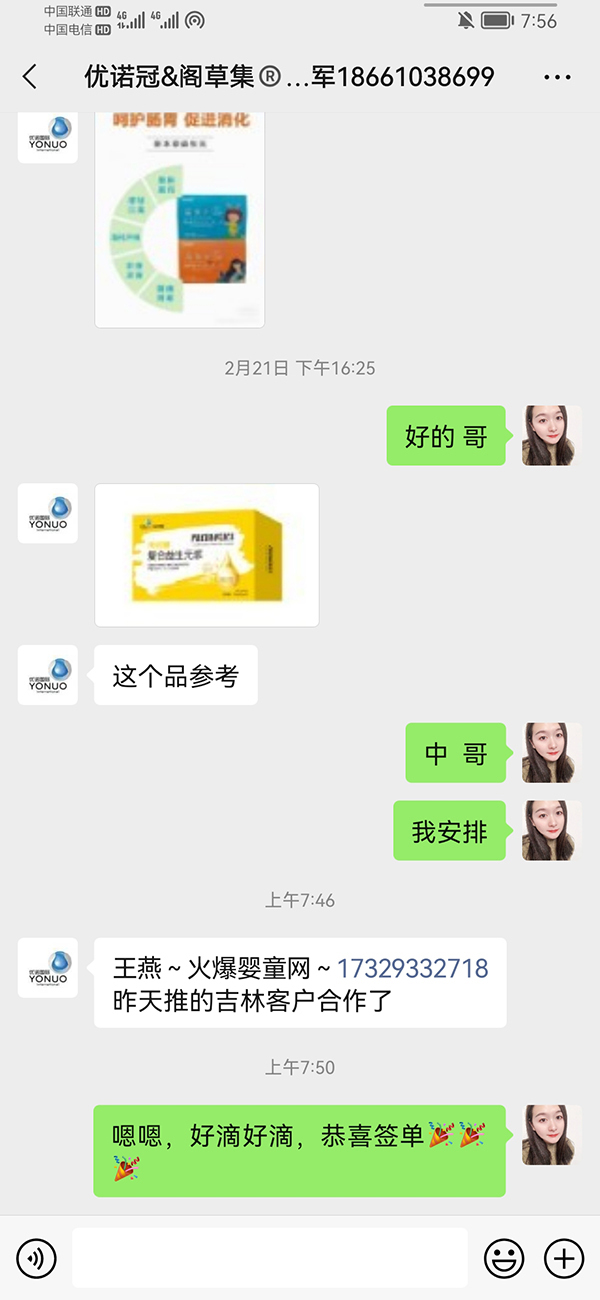Open YONUO avatar beside 这个品参考
This screenshot has width=600, height=1300.
point(48,675)
